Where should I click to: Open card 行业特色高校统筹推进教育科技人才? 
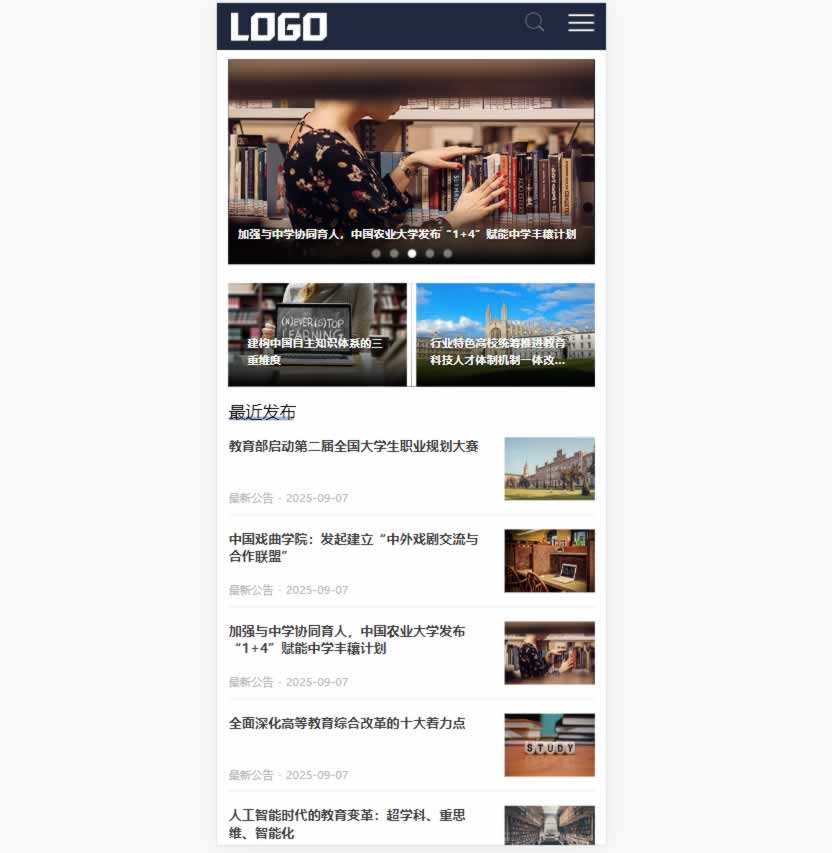[x=505, y=335]
